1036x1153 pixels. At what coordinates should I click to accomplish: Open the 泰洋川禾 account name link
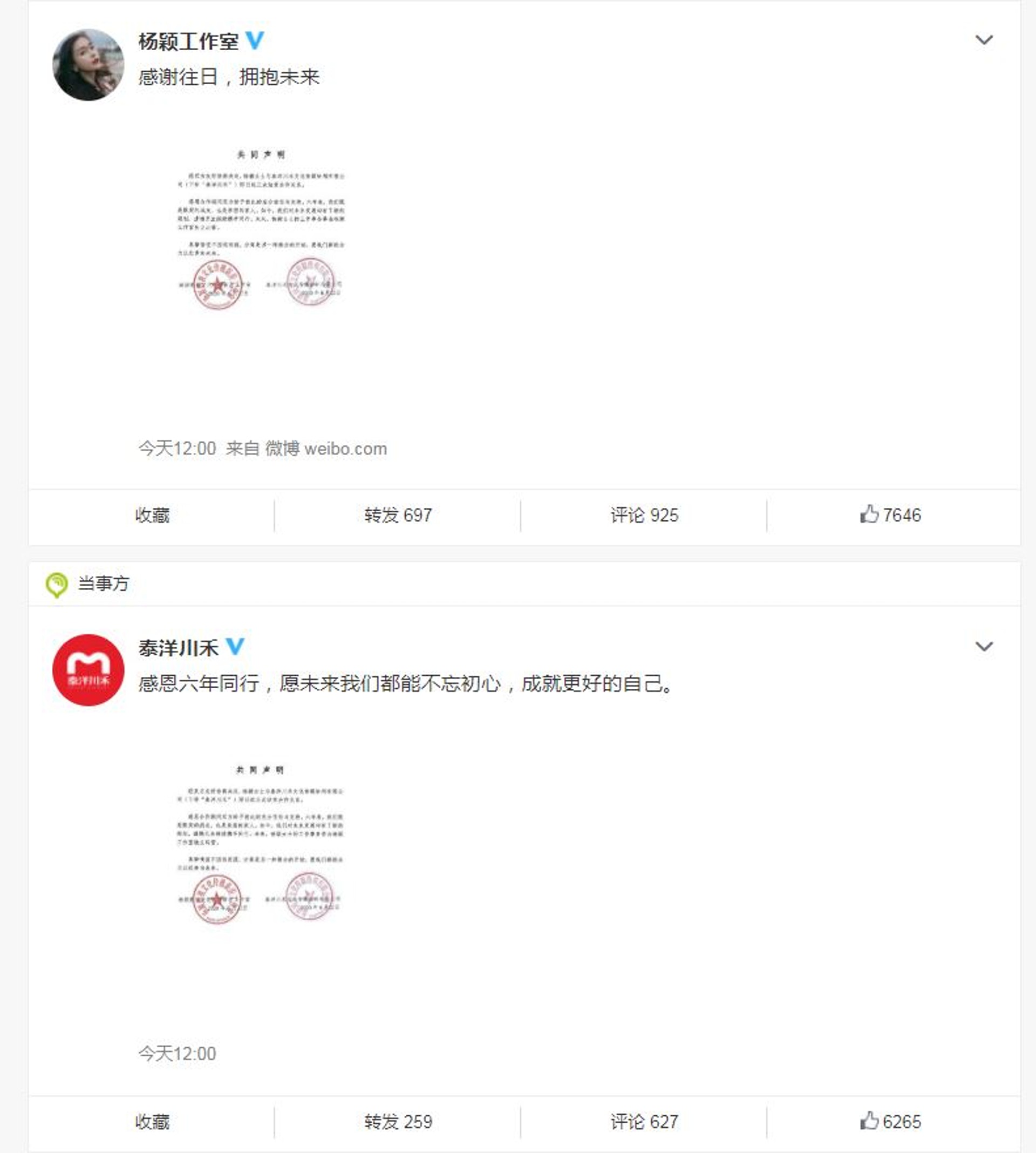[178, 648]
